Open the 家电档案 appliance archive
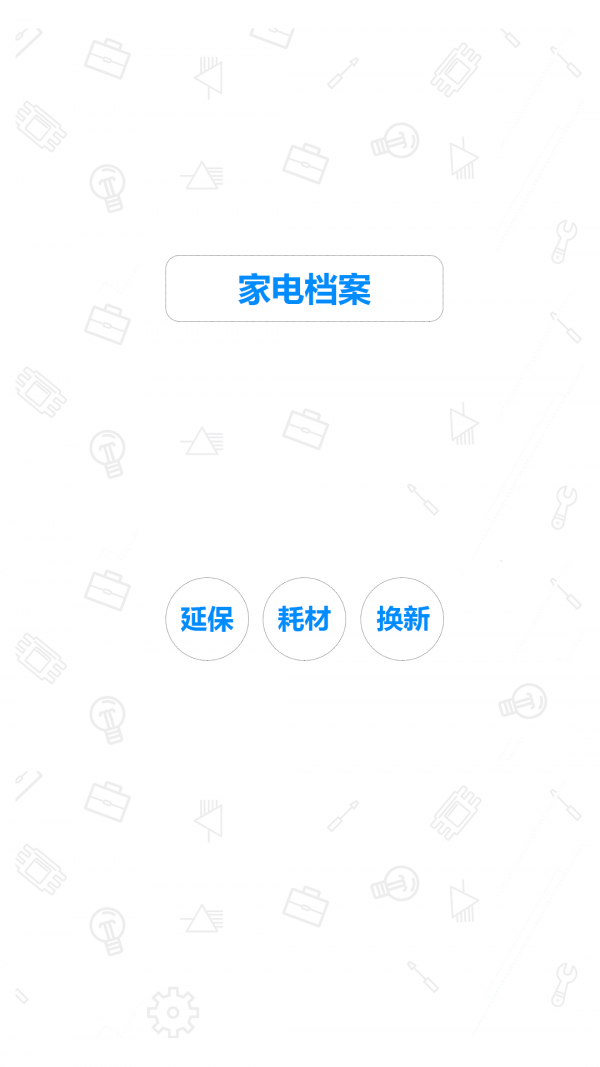600x1067 pixels. click(x=304, y=289)
